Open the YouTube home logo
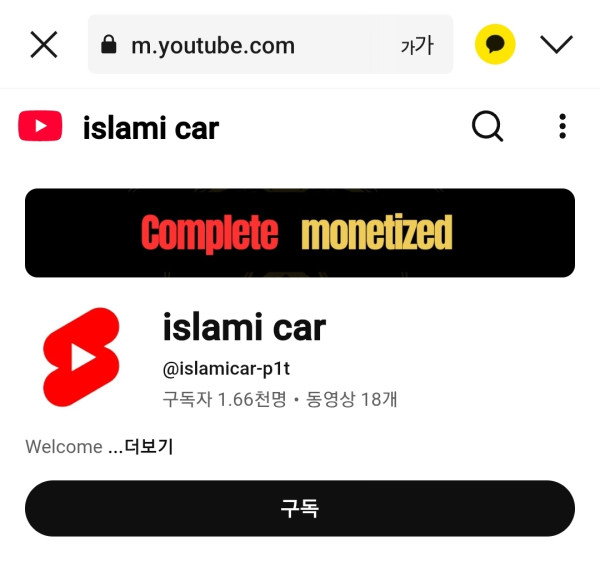Image resolution: width=600 pixels, height=576 pixels. (x=40, y=127)
